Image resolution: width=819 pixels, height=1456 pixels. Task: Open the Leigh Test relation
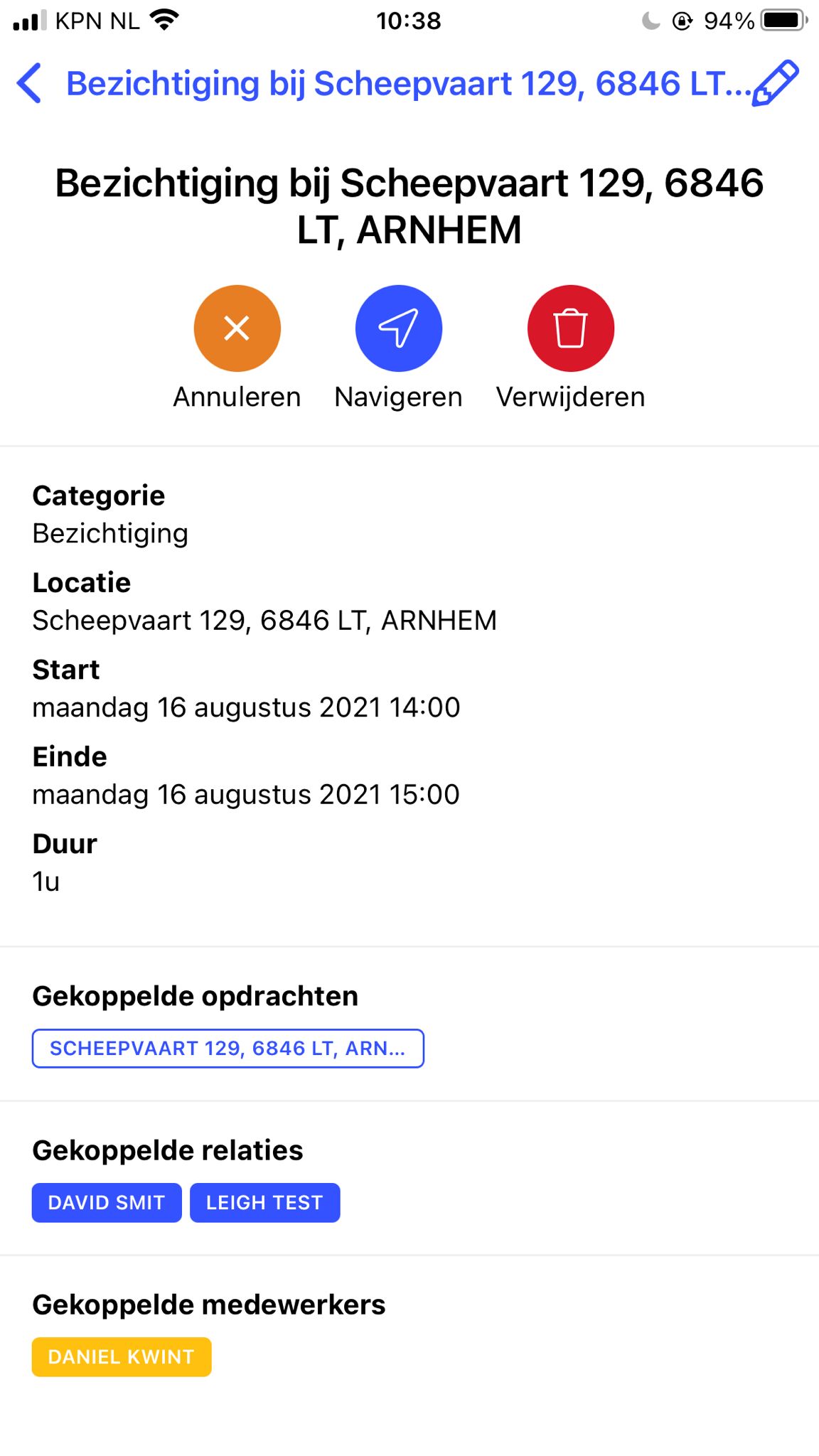point(265,1203)
